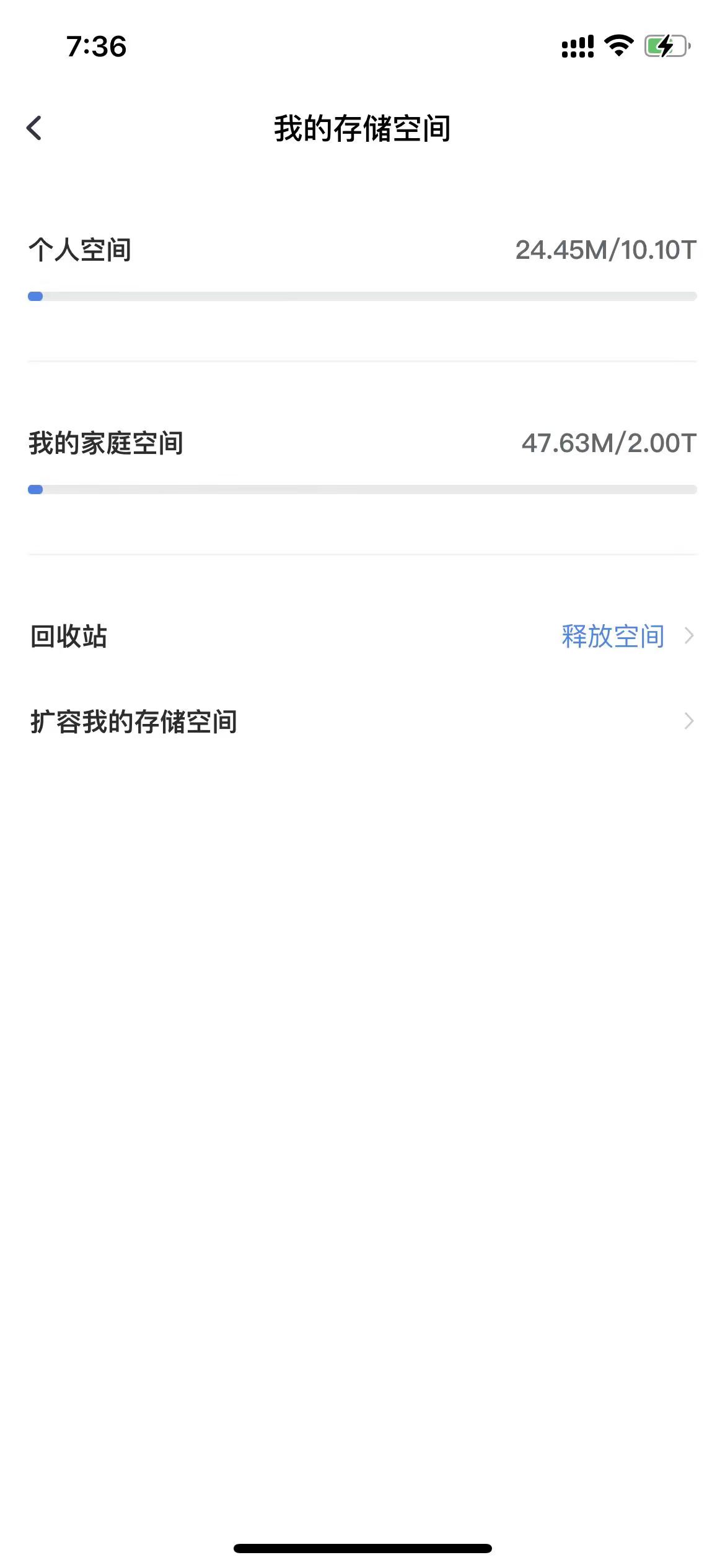Open 回收站 to free up space
The height and width of the screenshot is (1568, 725).
[x=362, y=636]
